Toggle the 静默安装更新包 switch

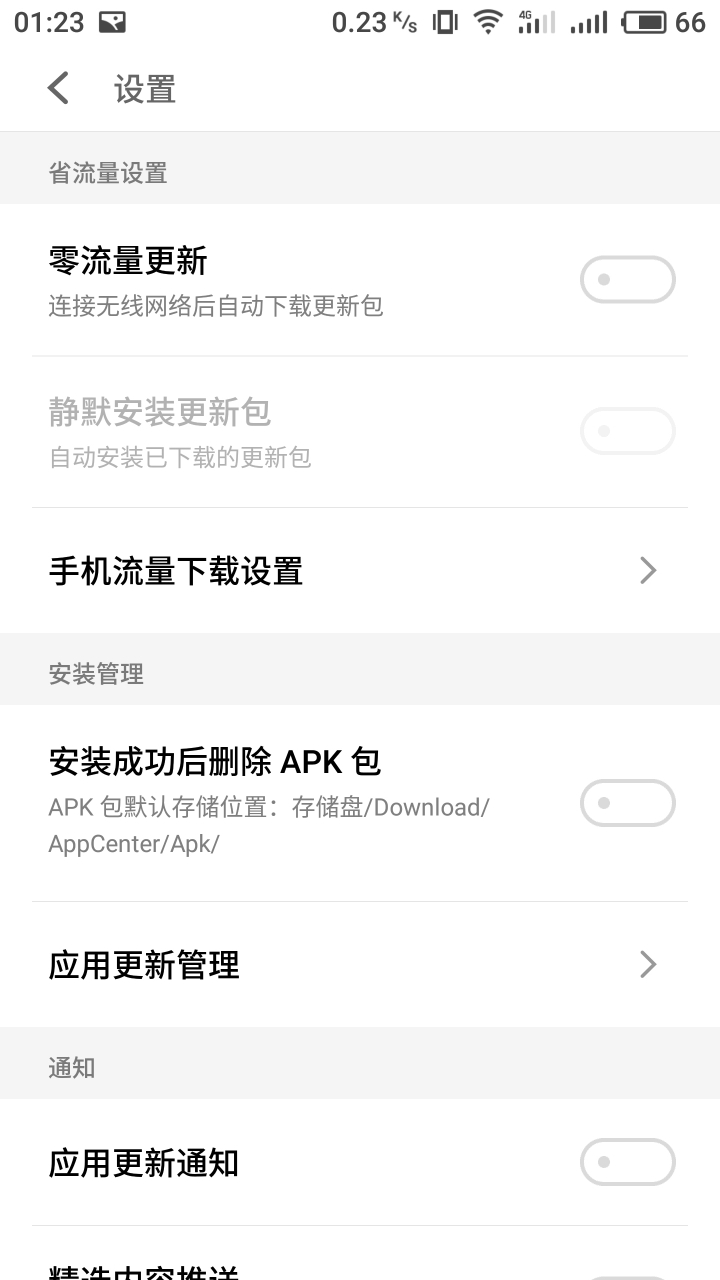(x=627, y=431)
